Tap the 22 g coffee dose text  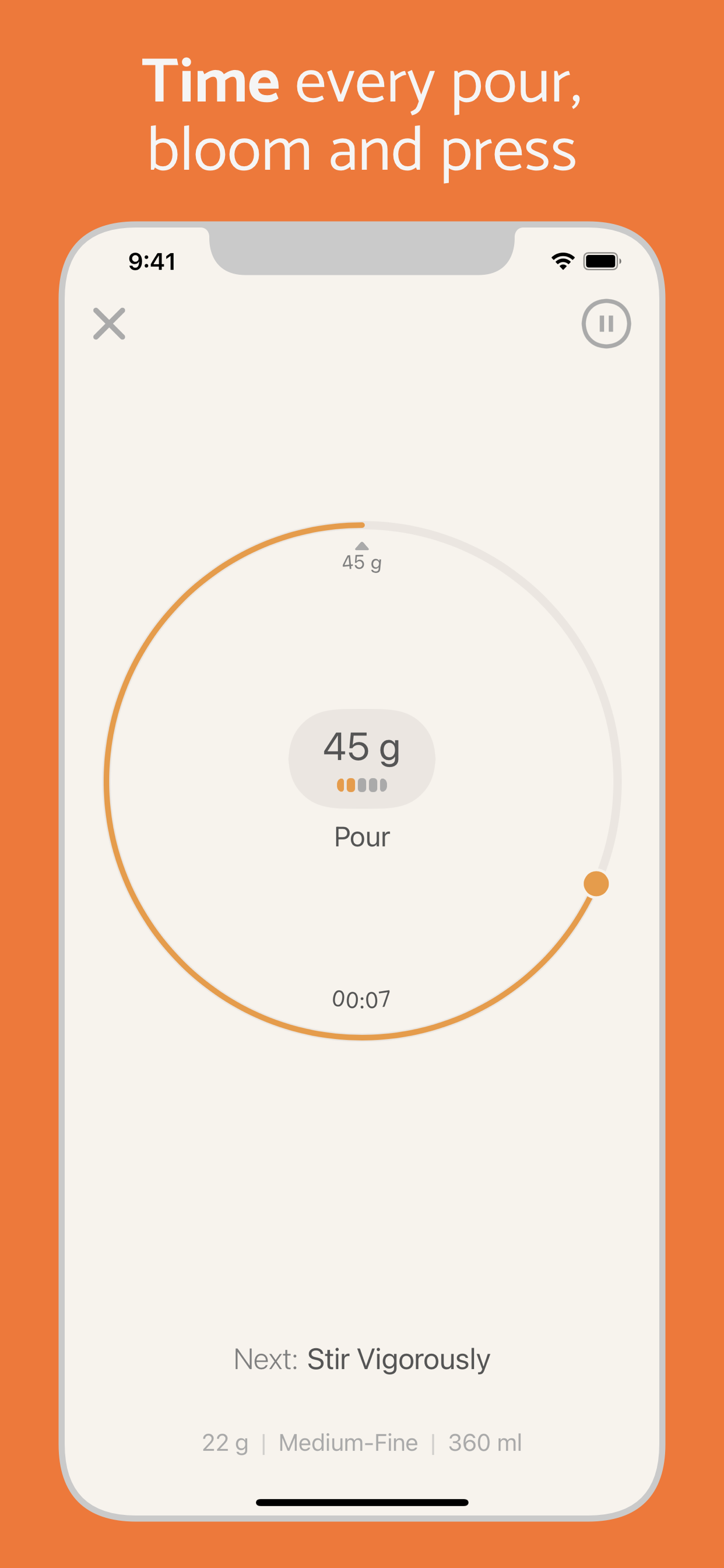point(225,1443)
